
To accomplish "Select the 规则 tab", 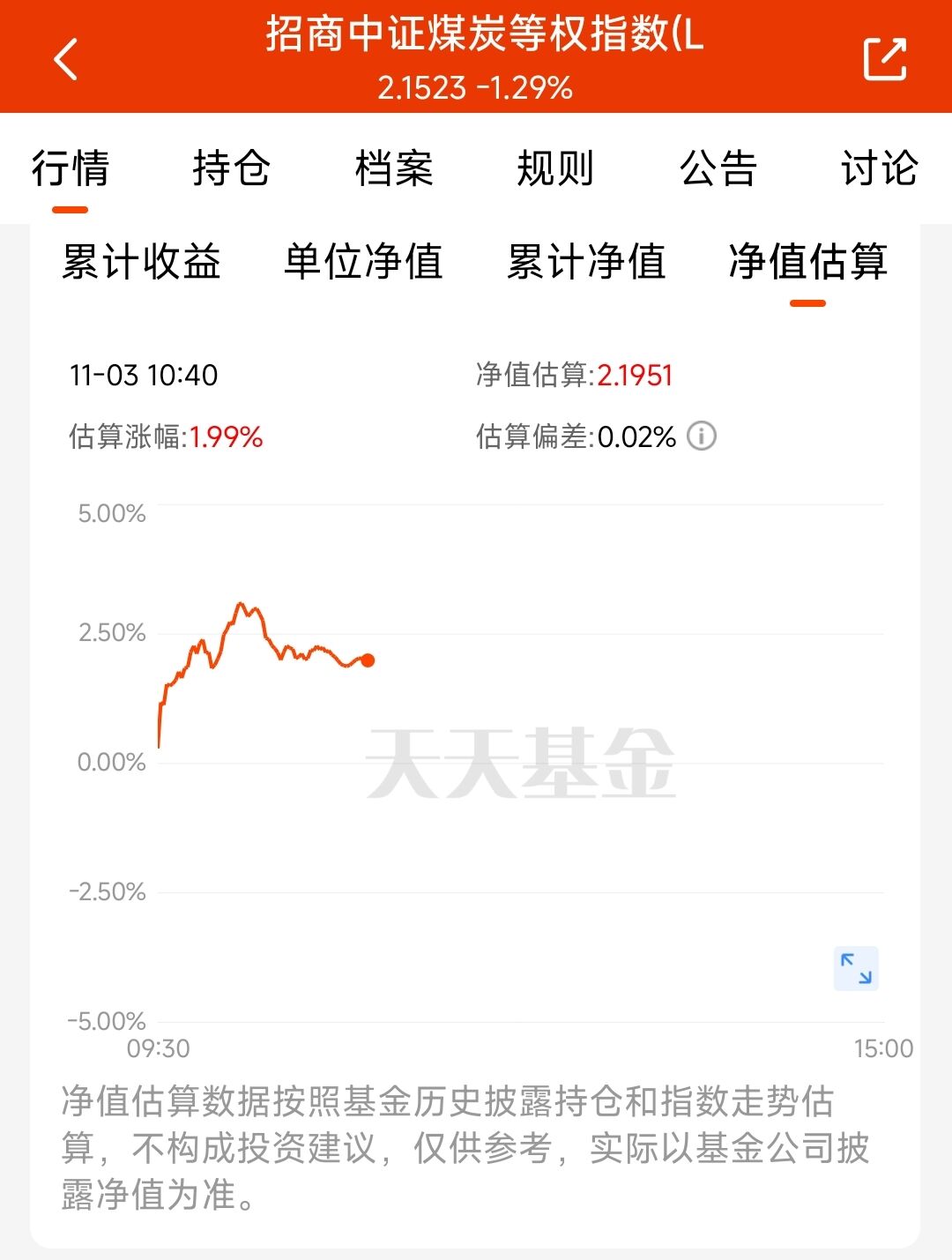I will click(x=556, y=168).
